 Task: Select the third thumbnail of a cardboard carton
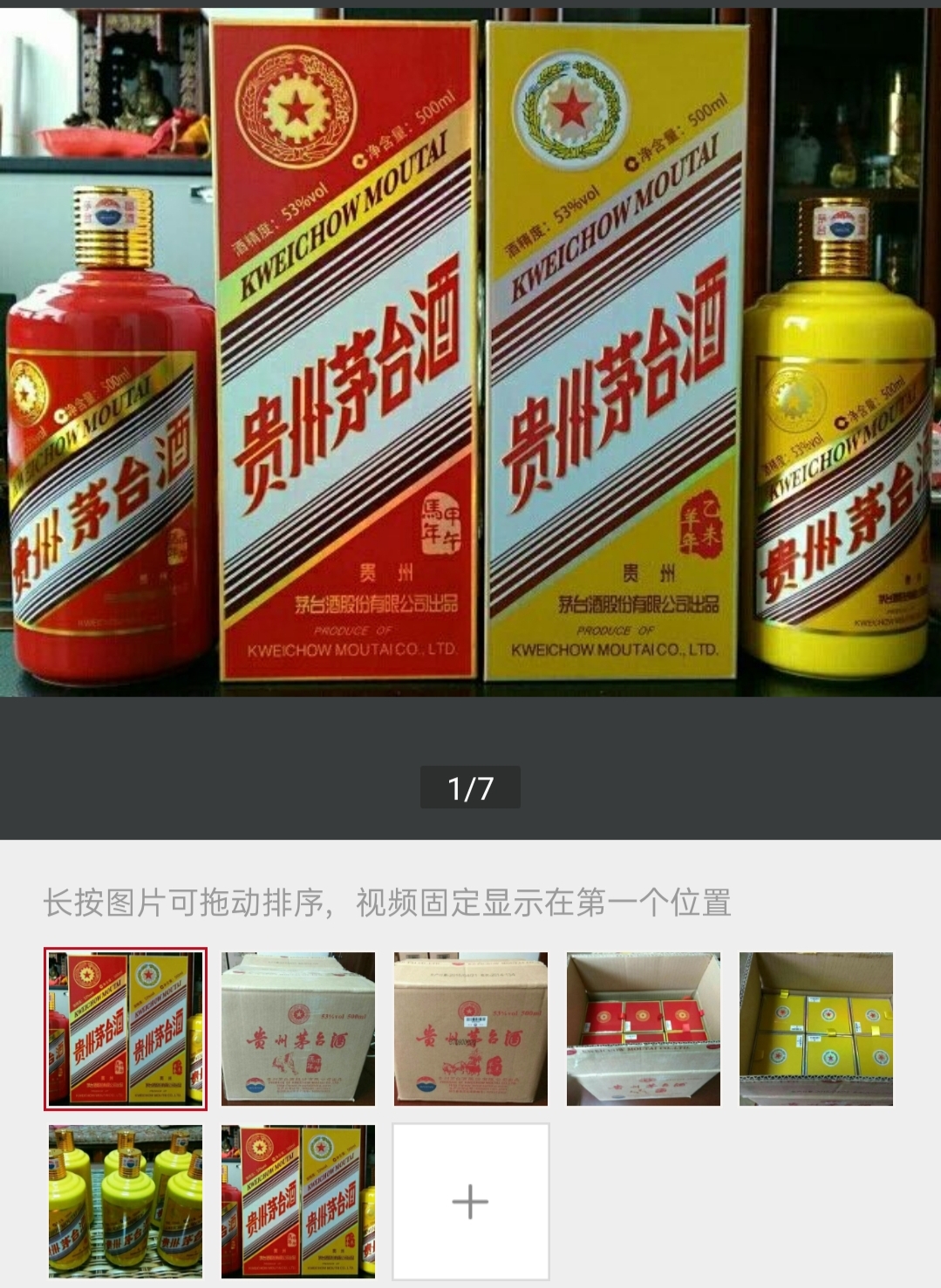[471, 1029]
